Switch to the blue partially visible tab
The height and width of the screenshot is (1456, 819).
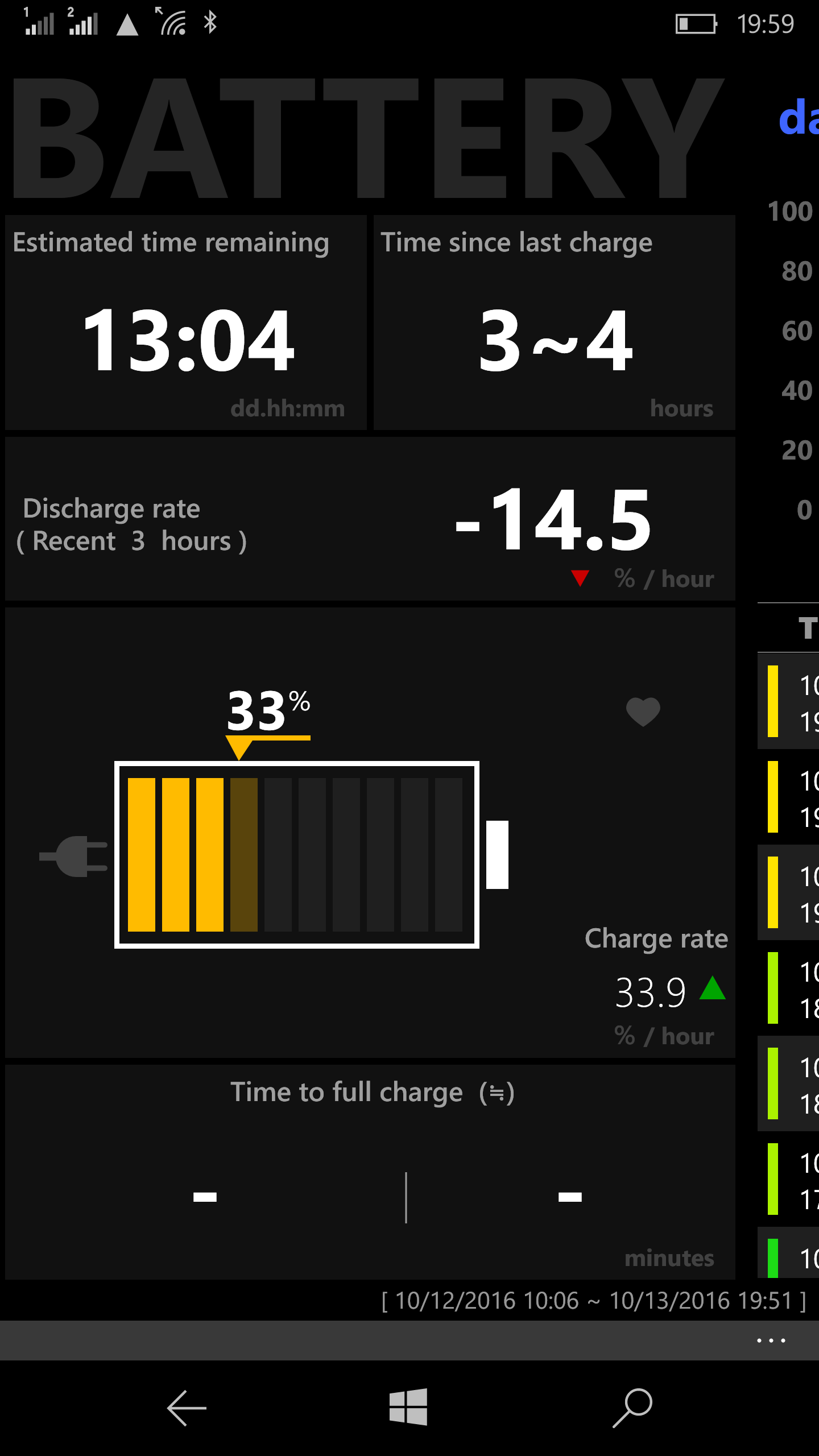click(x=799, y=117)
